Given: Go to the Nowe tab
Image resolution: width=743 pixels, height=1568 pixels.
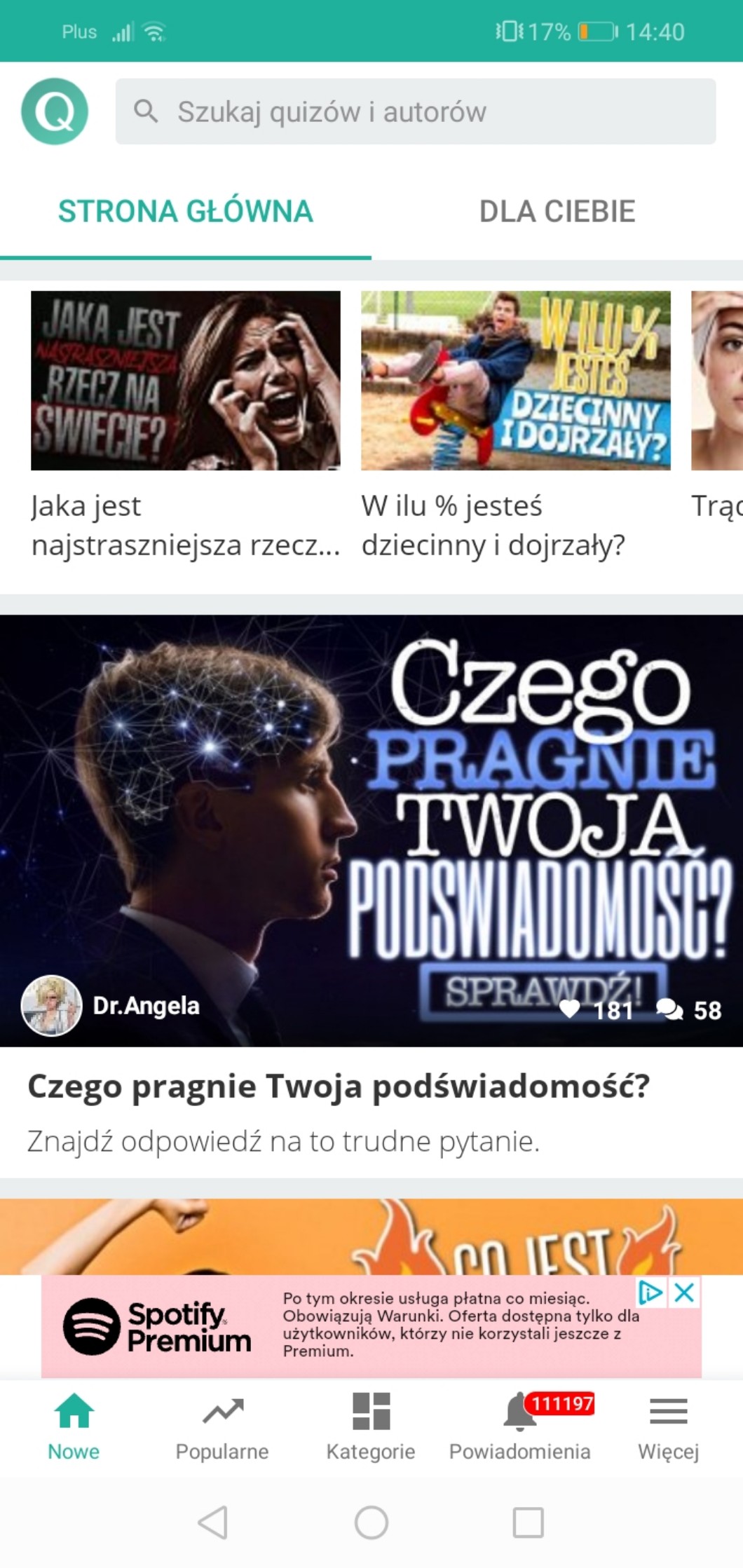Looking at the screenshot, I should [x=74, y=1426].
